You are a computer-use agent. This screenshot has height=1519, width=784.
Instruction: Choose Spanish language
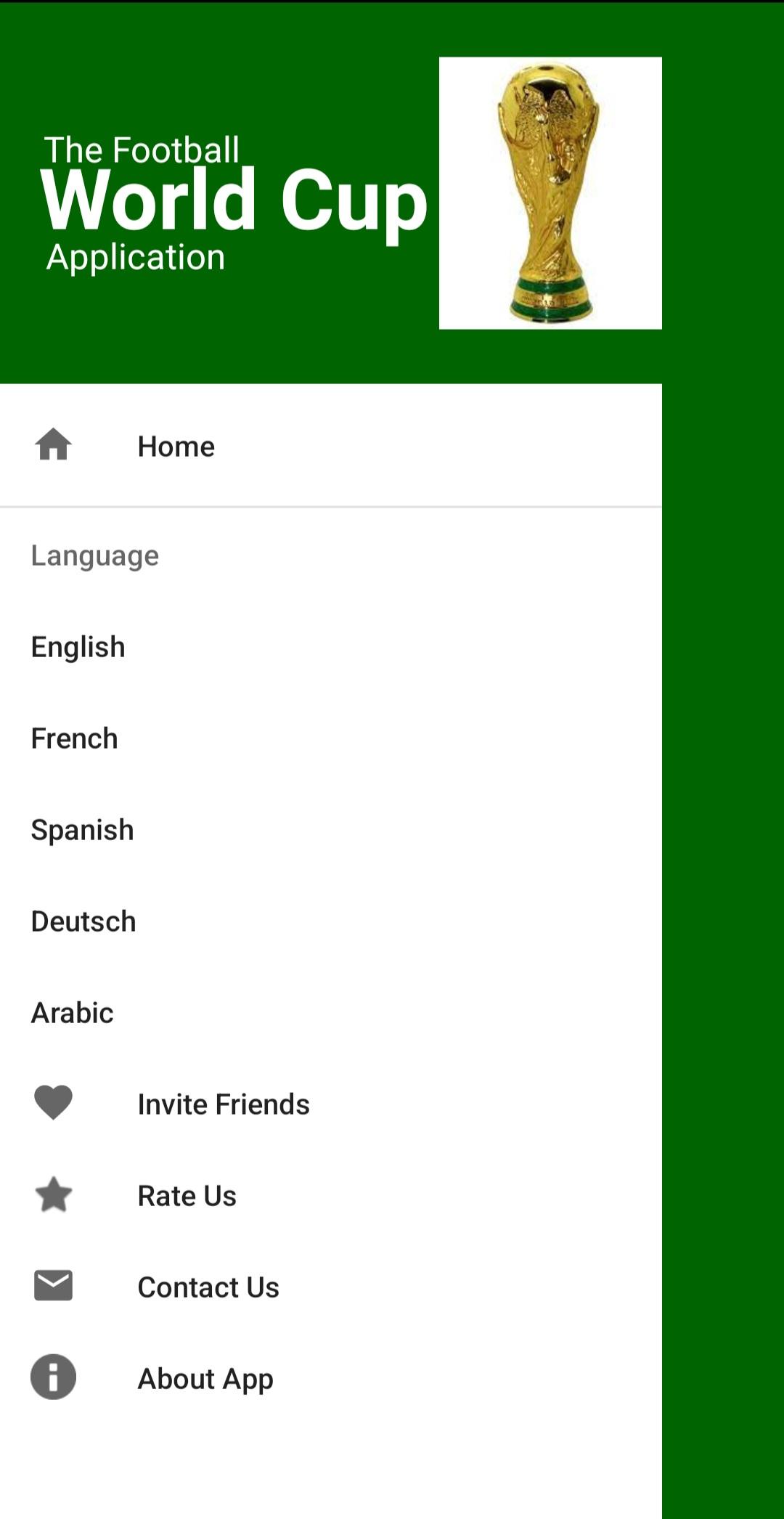pos(330,829)
